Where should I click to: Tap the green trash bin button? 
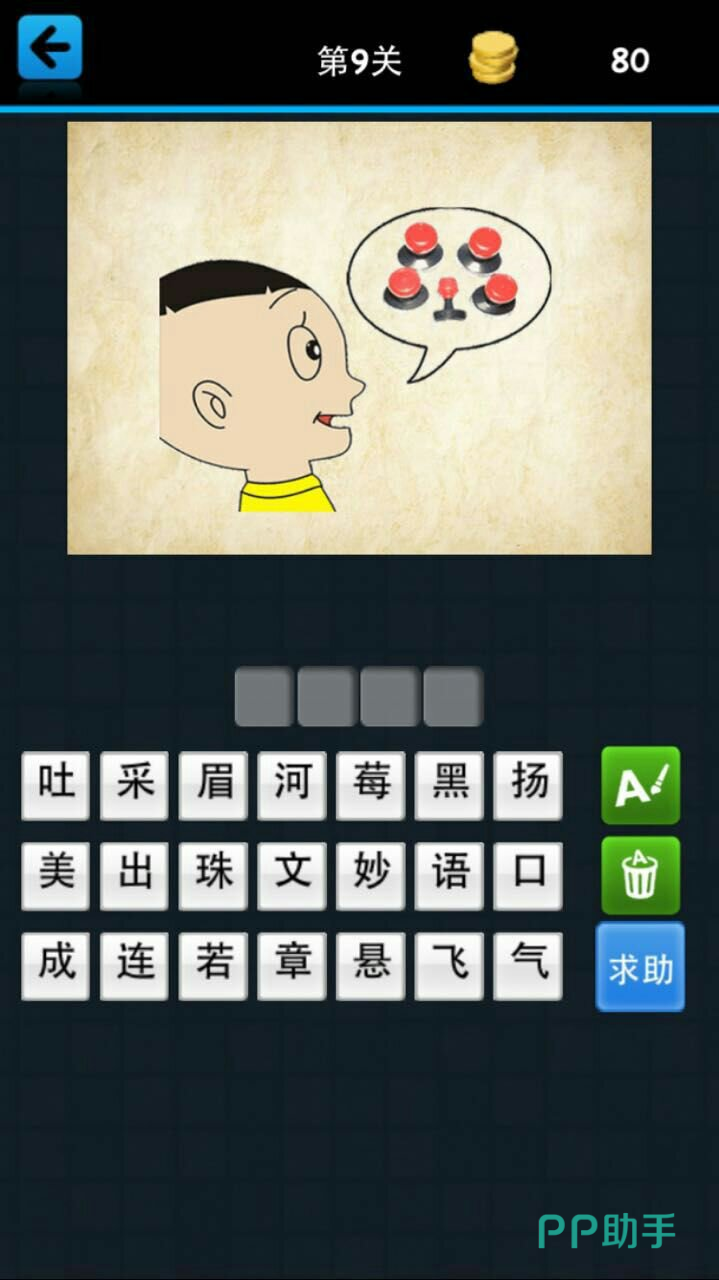coord(640,875)
